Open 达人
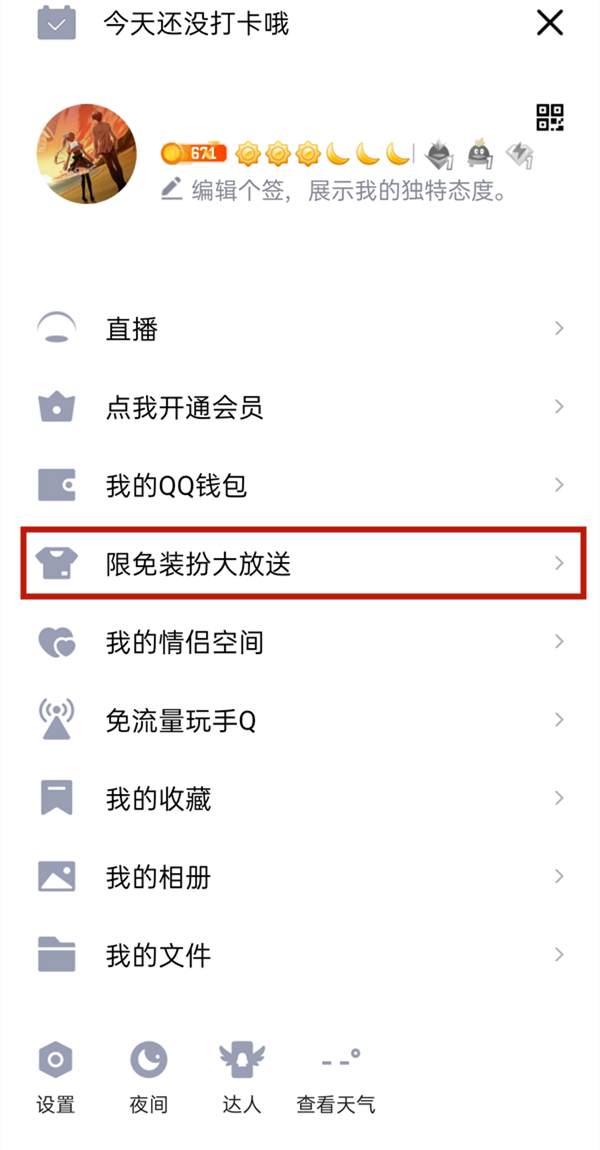This screenshot has width=600, height=1150. coord(241,1075)
